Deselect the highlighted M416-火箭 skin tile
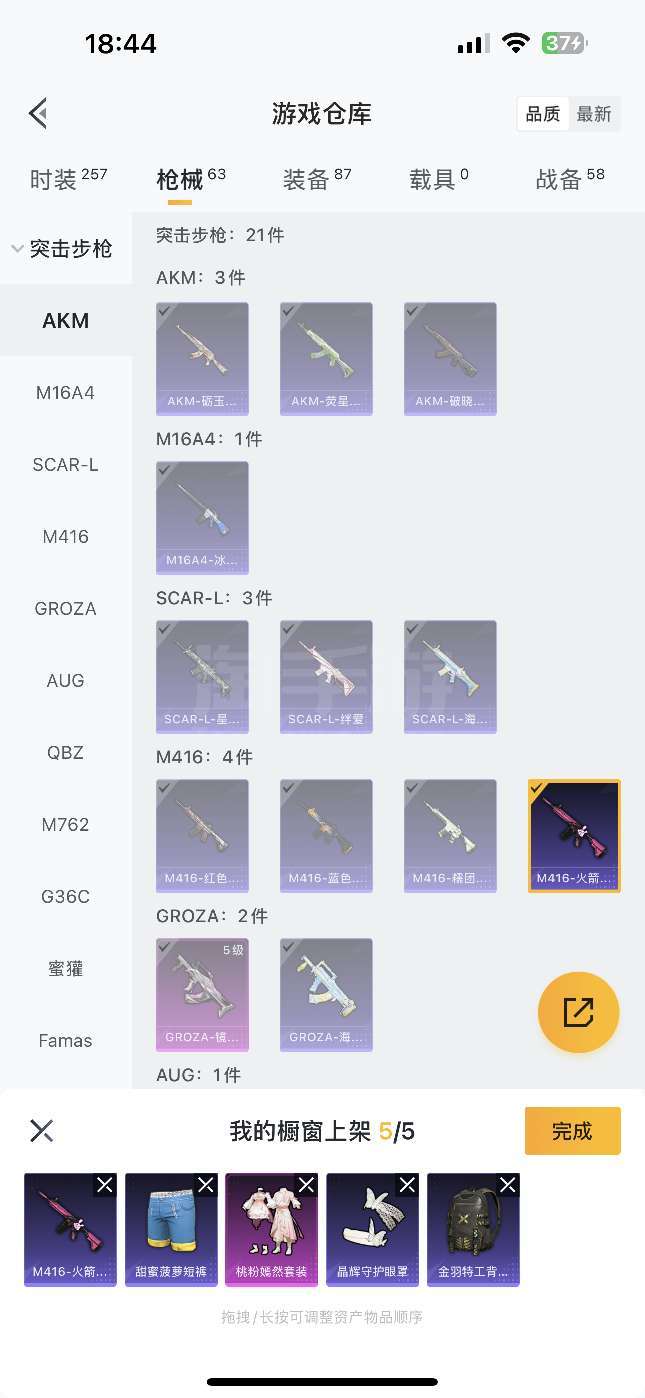The image size is (645, 1398). (574, 835)
